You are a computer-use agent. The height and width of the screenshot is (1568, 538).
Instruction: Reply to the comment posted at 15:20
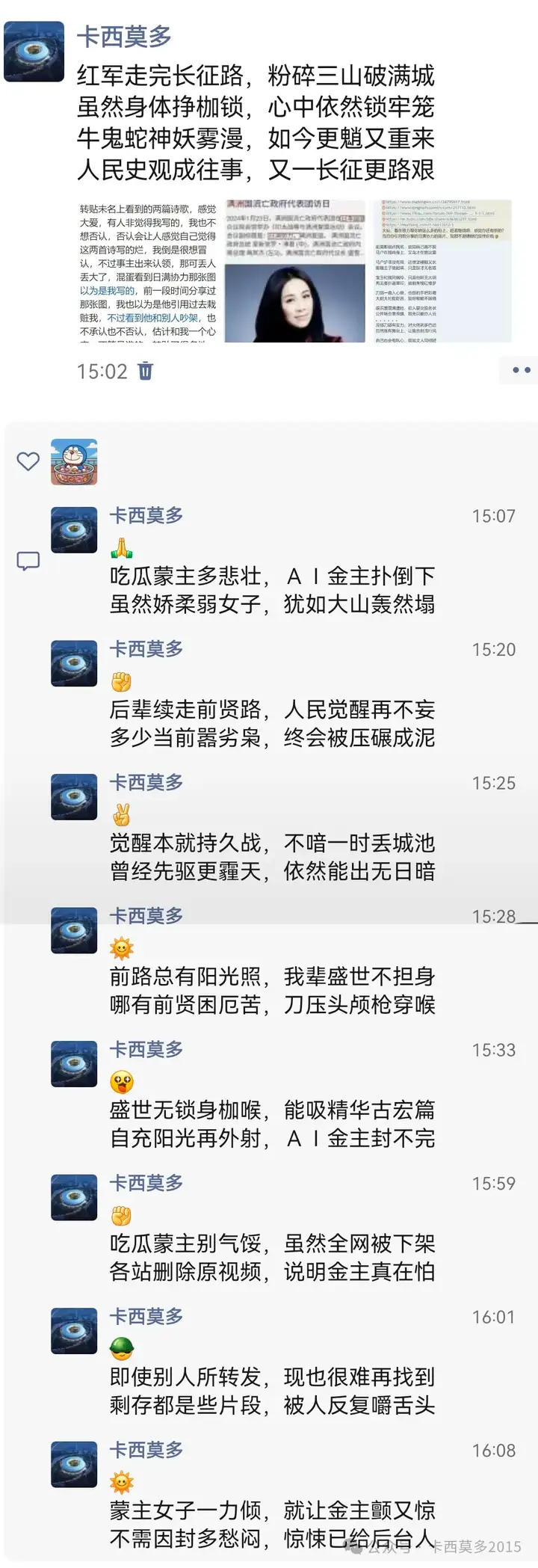(x=272, y=724)
